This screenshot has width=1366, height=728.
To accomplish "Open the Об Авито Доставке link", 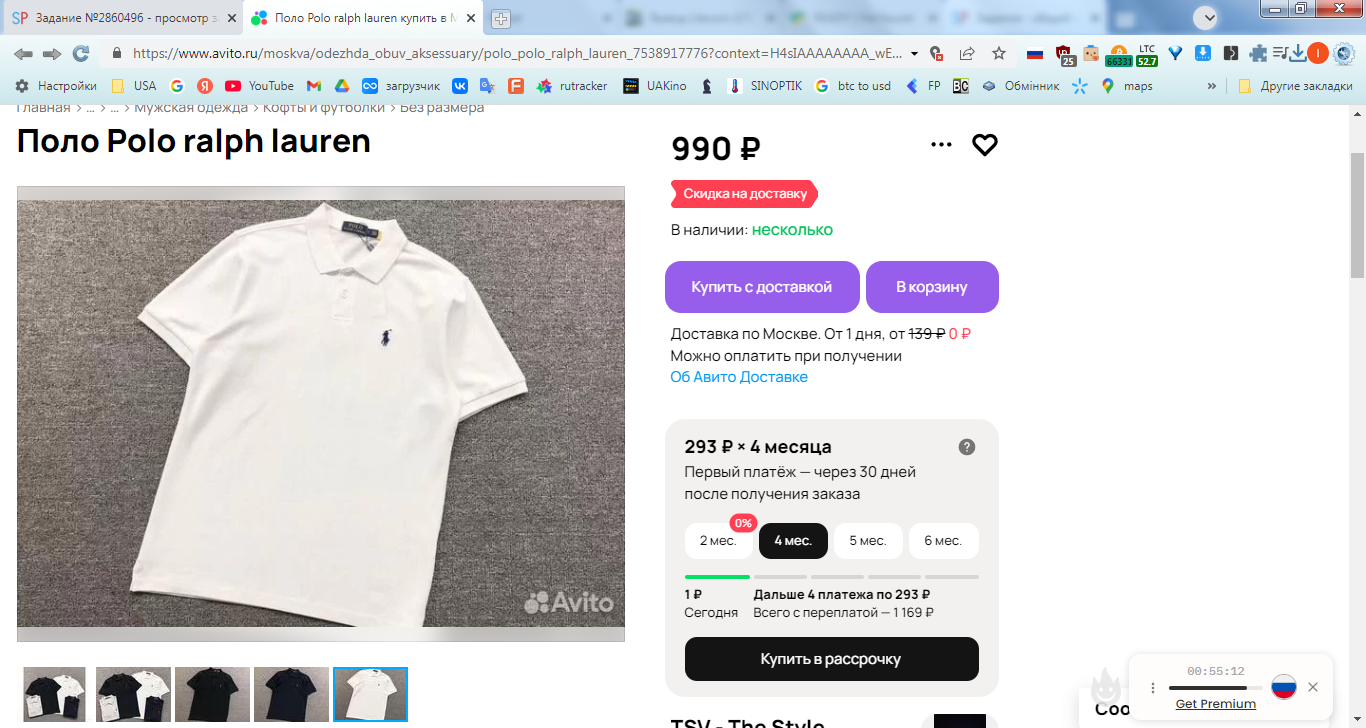I will coord(739,377).
